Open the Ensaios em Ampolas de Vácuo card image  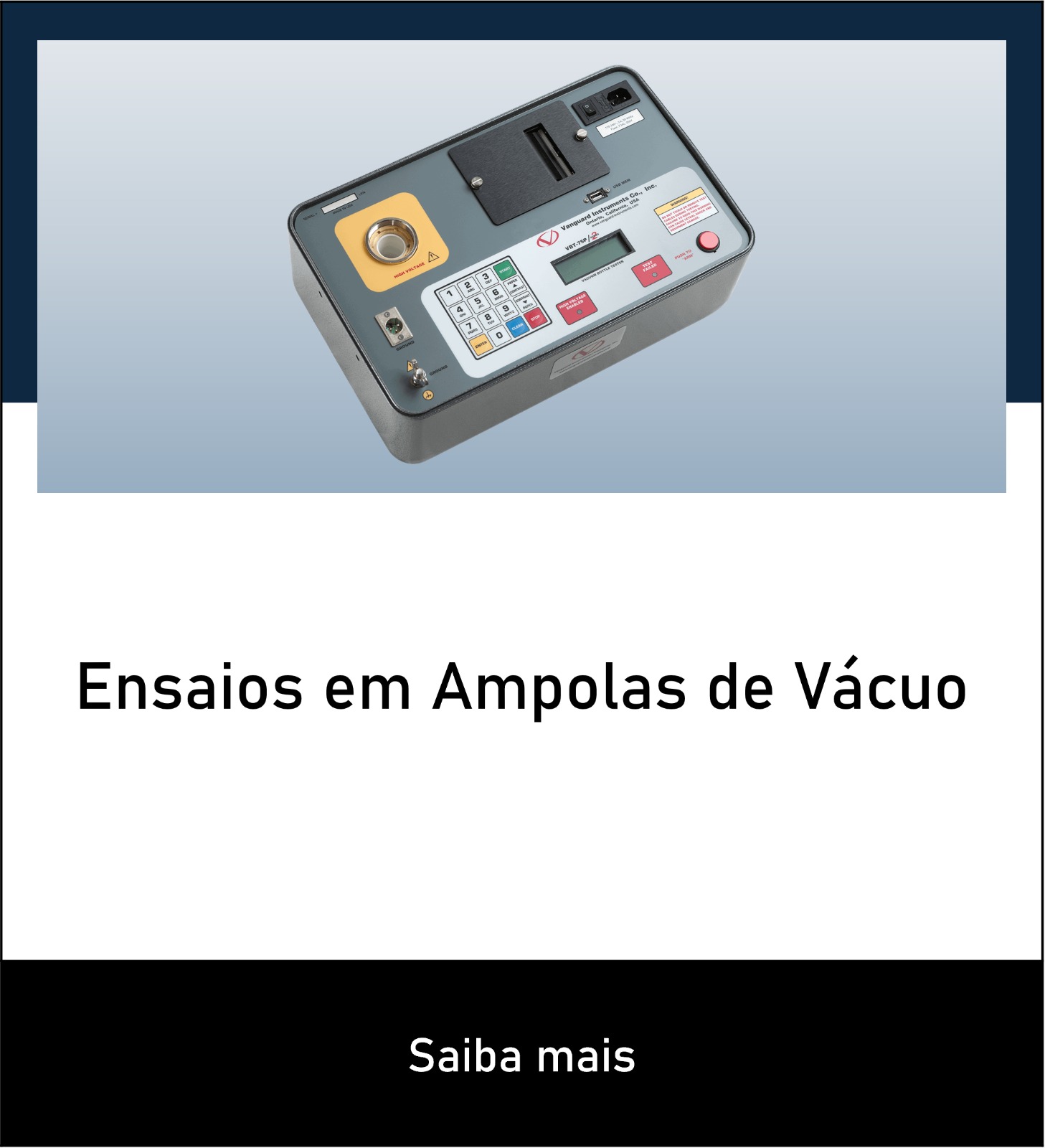[x=521, y=266]
